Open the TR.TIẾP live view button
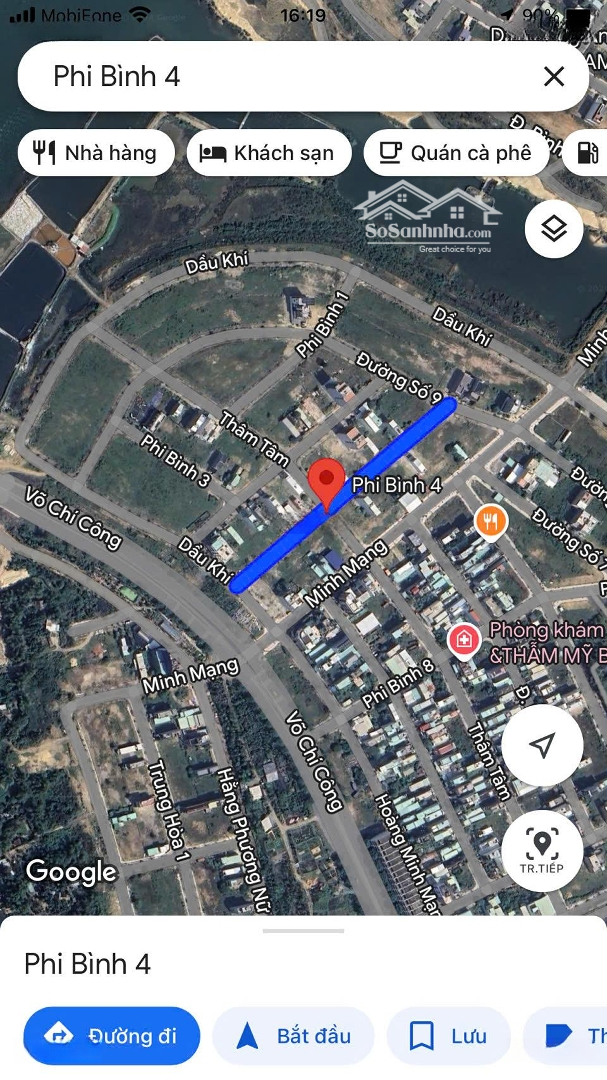The height and width of the screenshot is (1080, 607). pos(542,851)
